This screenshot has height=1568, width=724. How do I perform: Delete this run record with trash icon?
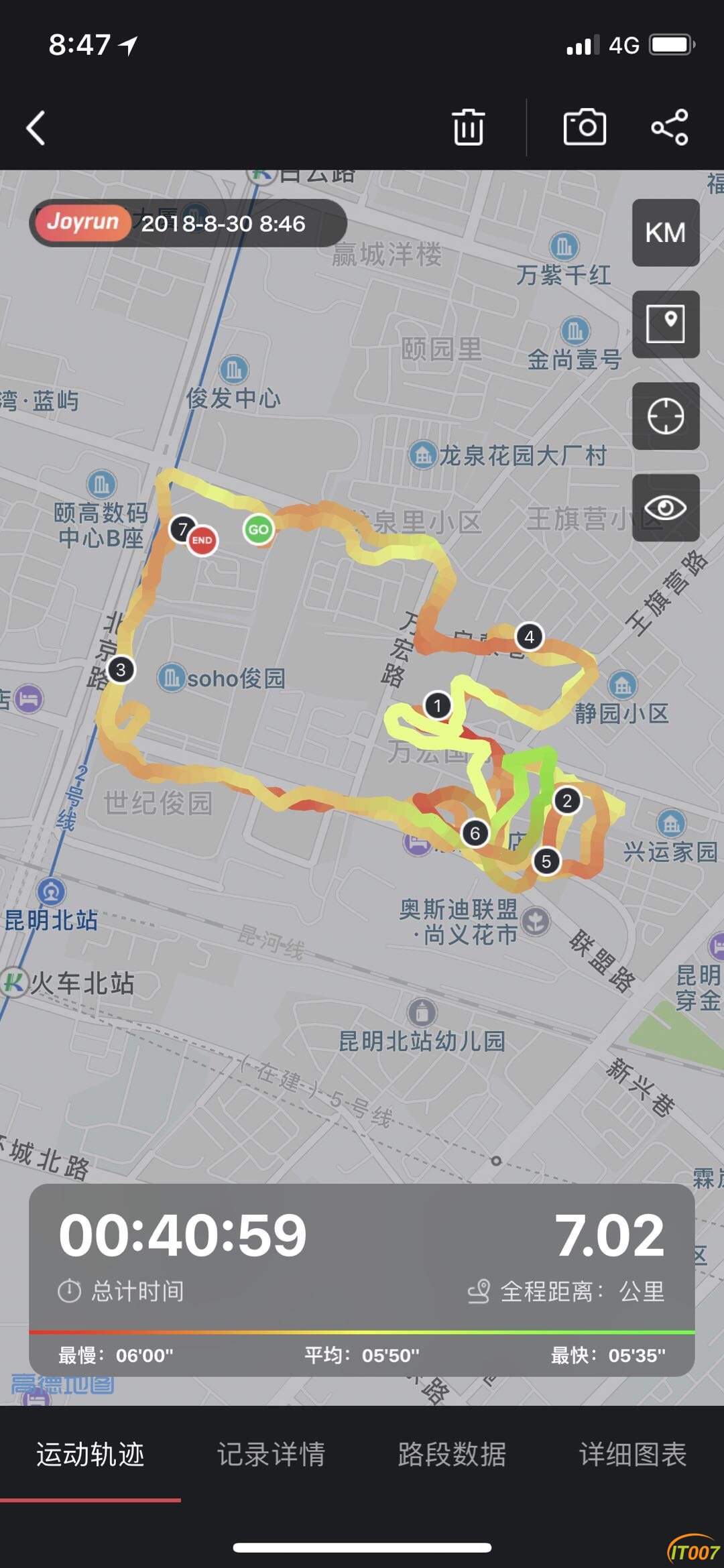[468, 127]
